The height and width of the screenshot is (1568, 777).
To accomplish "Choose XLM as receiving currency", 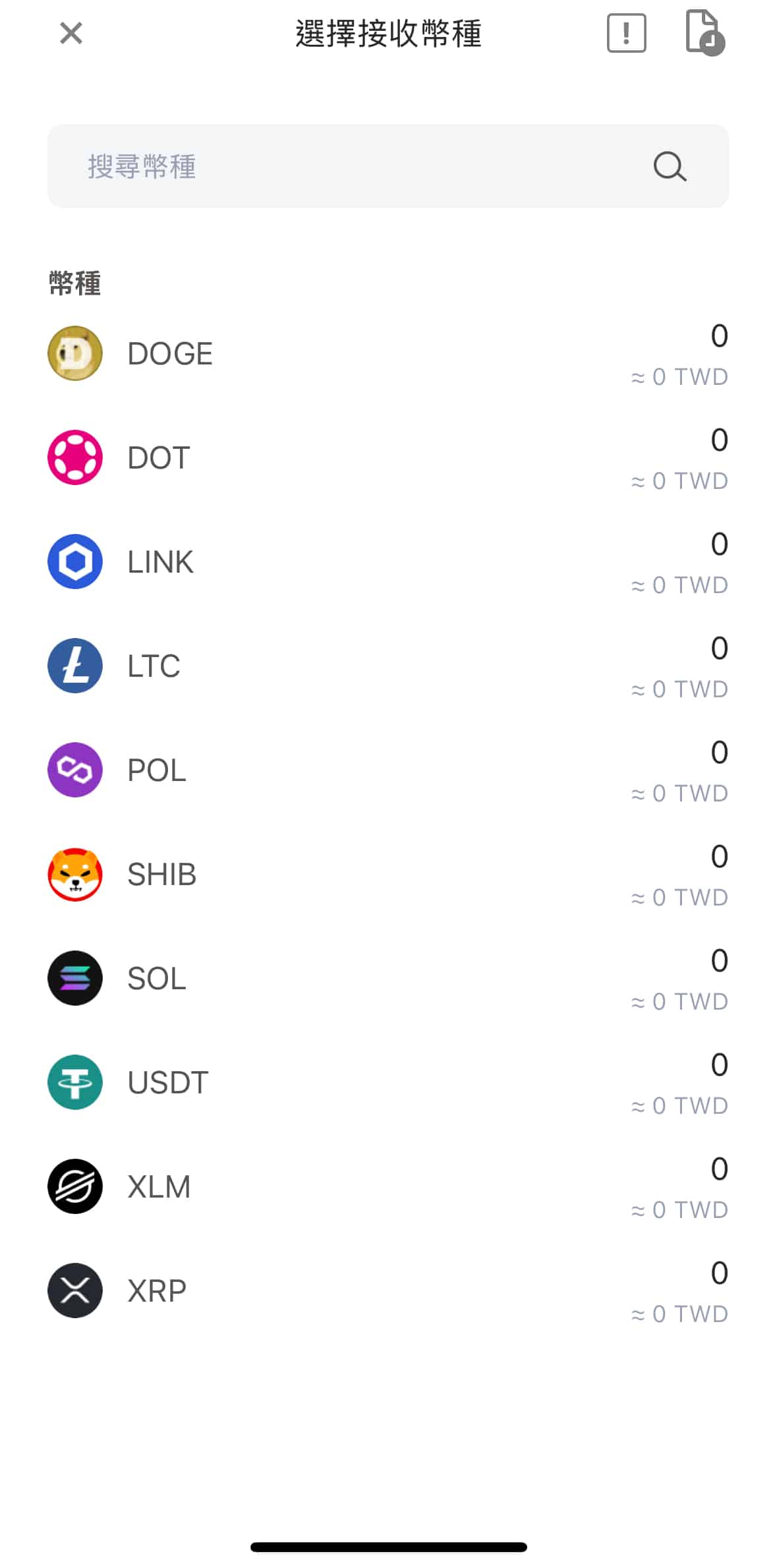I will [x=388, y=1187].
